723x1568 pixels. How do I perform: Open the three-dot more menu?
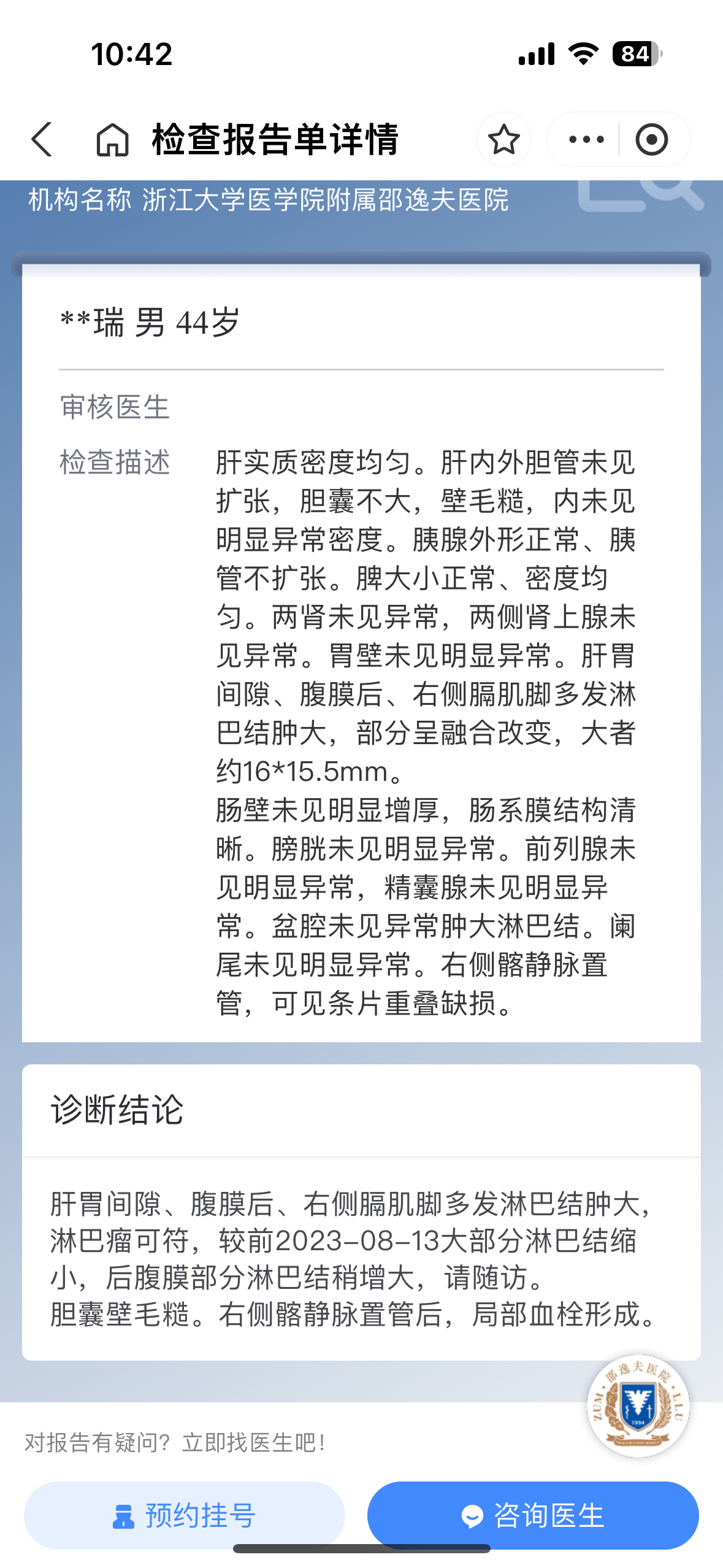(586, 139)
